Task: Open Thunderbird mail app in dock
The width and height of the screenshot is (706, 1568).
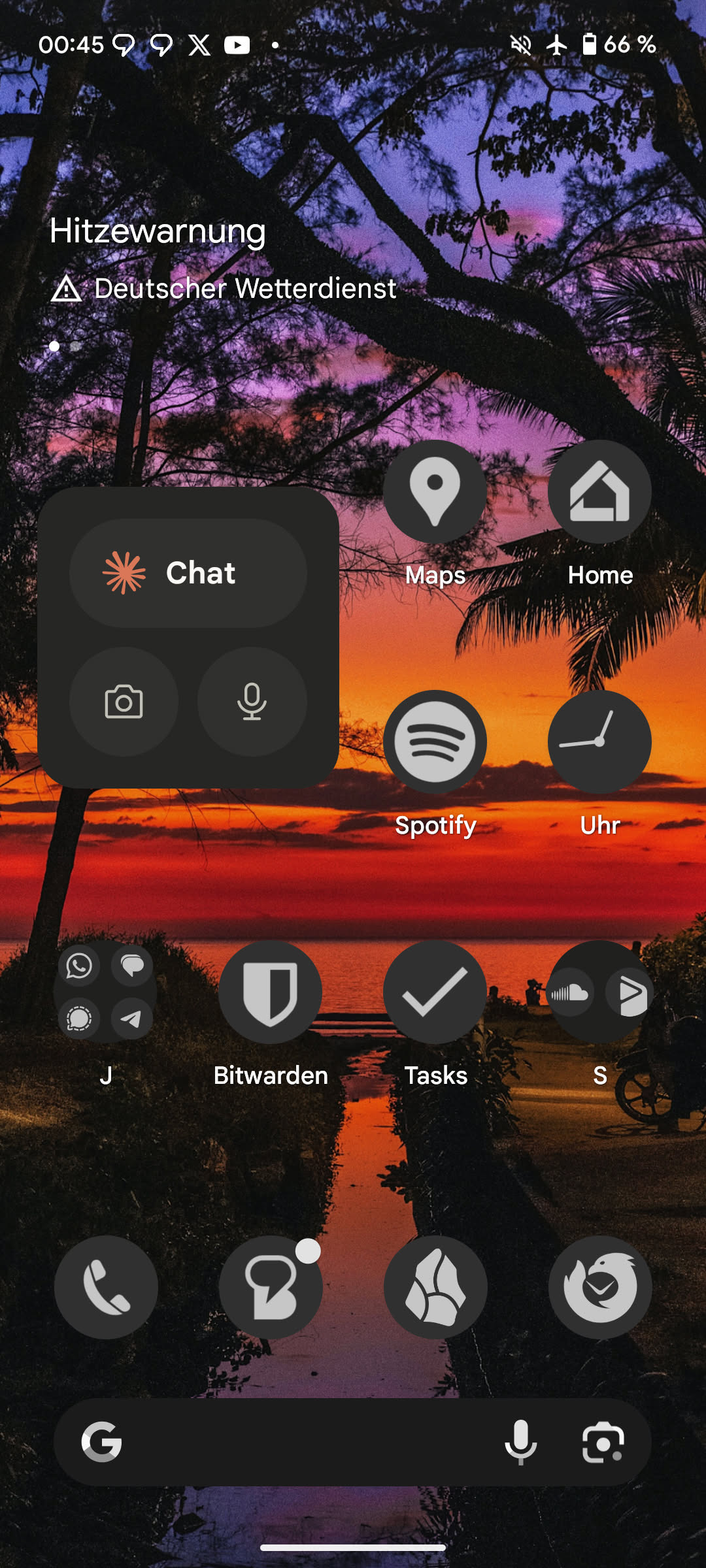Action: point(599,1287)
